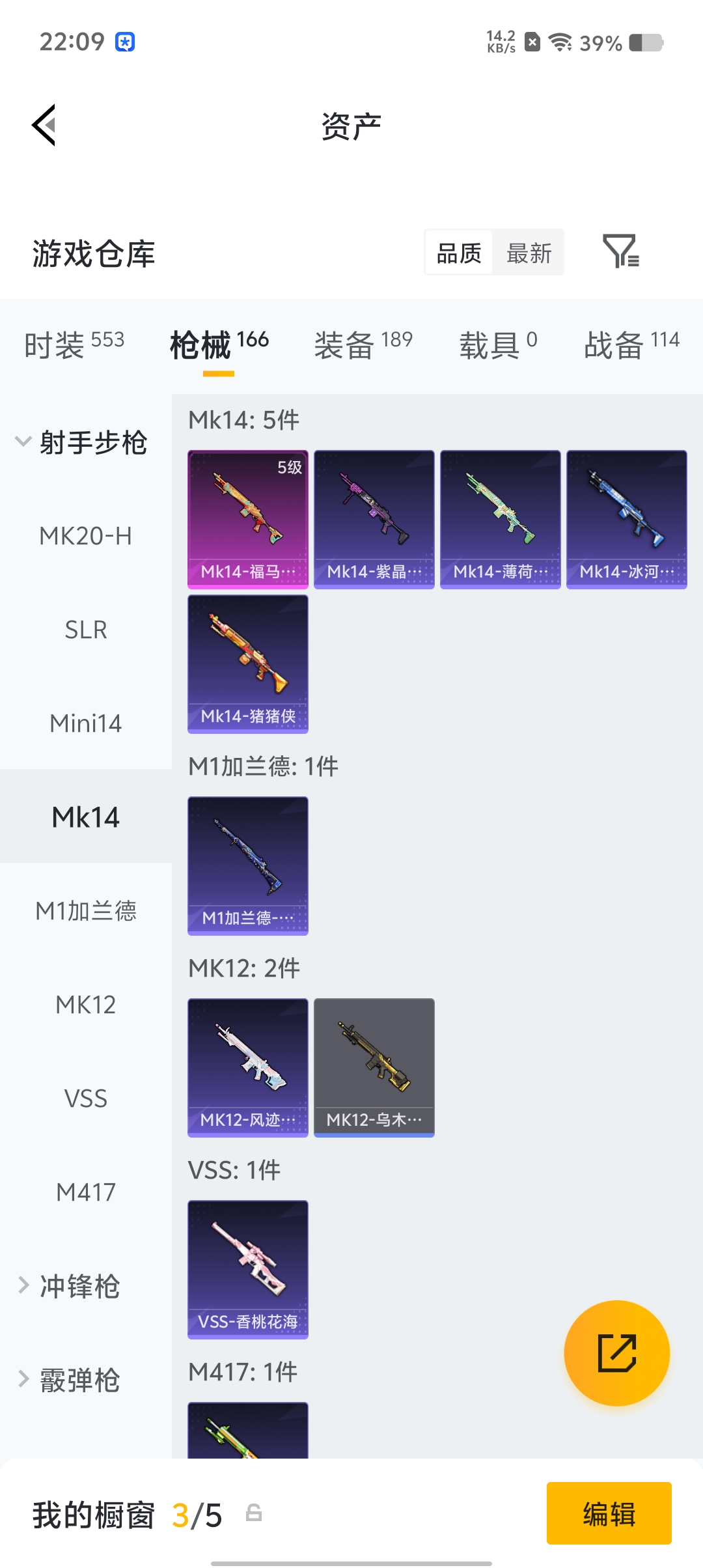Open the Mk14-福马 weapon card marked 5级
Image resolution: width=703 pixels, height=1568 pixels.
(x=247, y=519)
